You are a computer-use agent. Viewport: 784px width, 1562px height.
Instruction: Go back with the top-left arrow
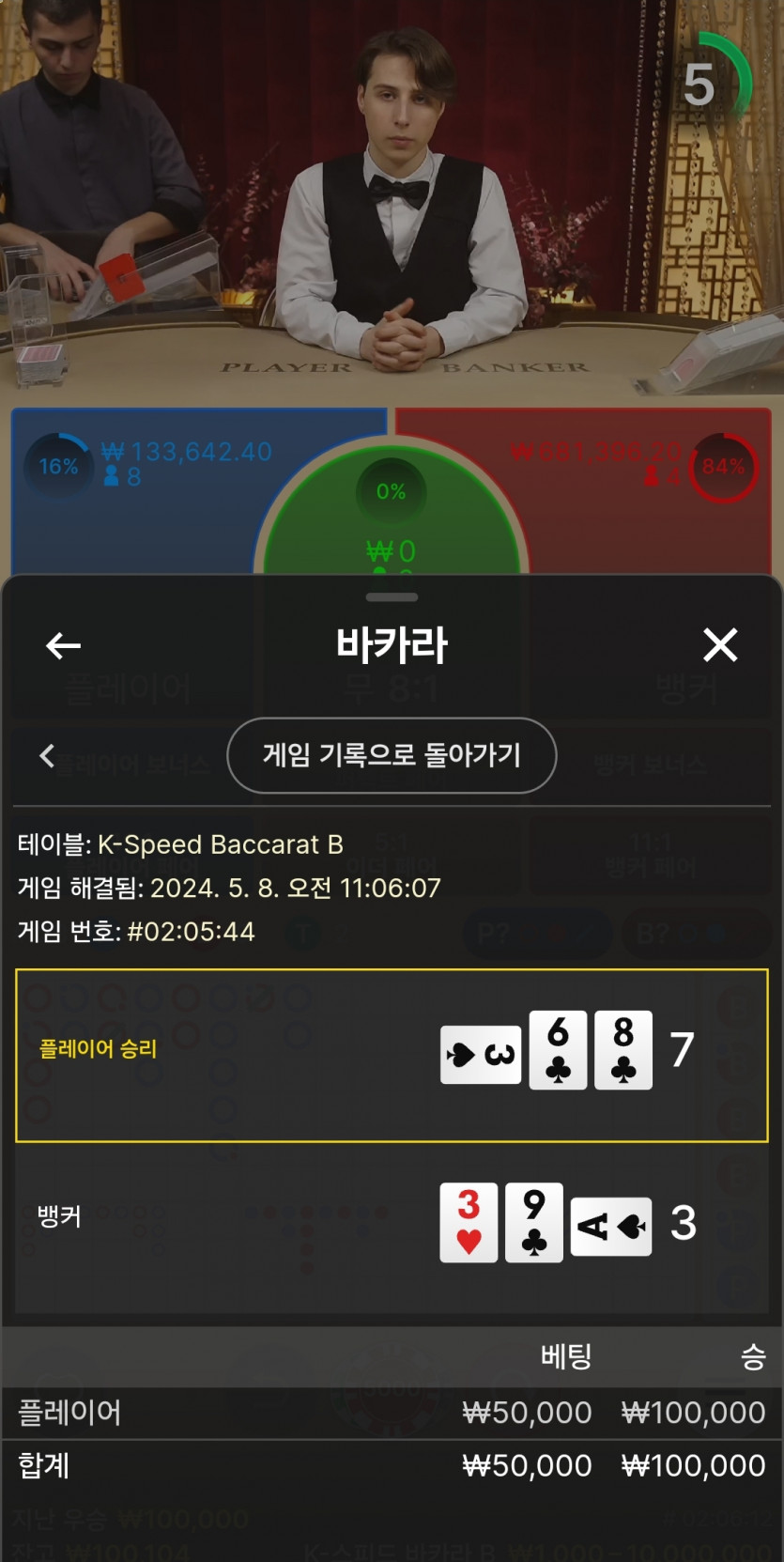63,646
